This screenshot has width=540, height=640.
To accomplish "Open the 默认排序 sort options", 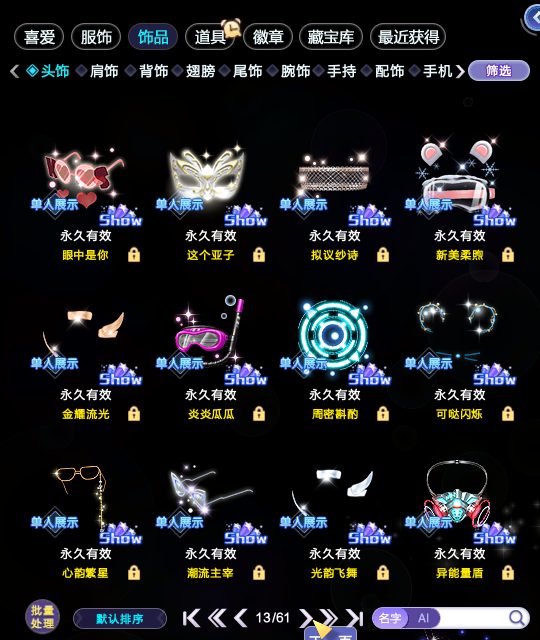I will 120,618.
